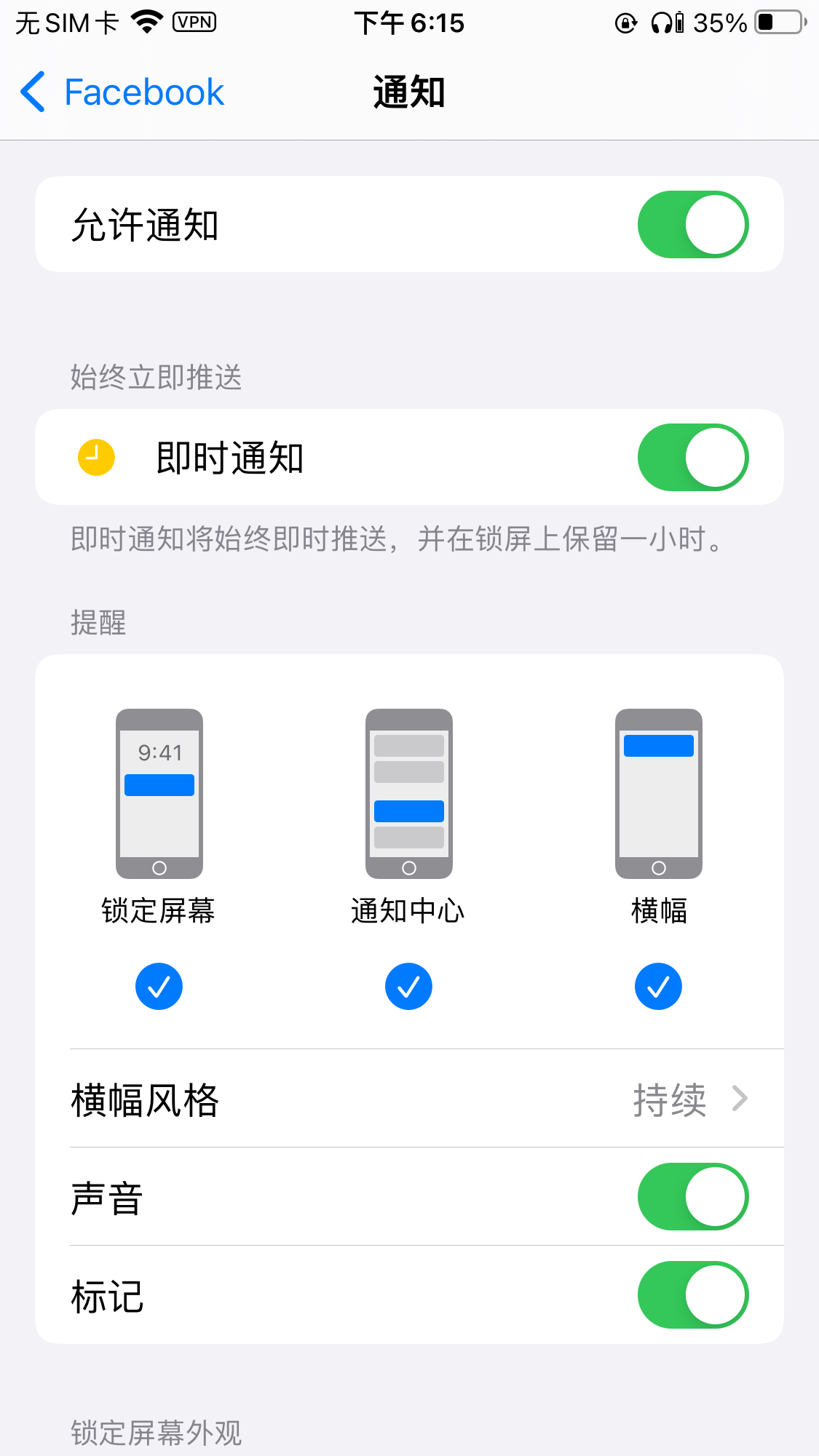Disable 标记 badge toggle
Image resolution: width=819 pixels, height=1456 pixels.
point(692,1295)
